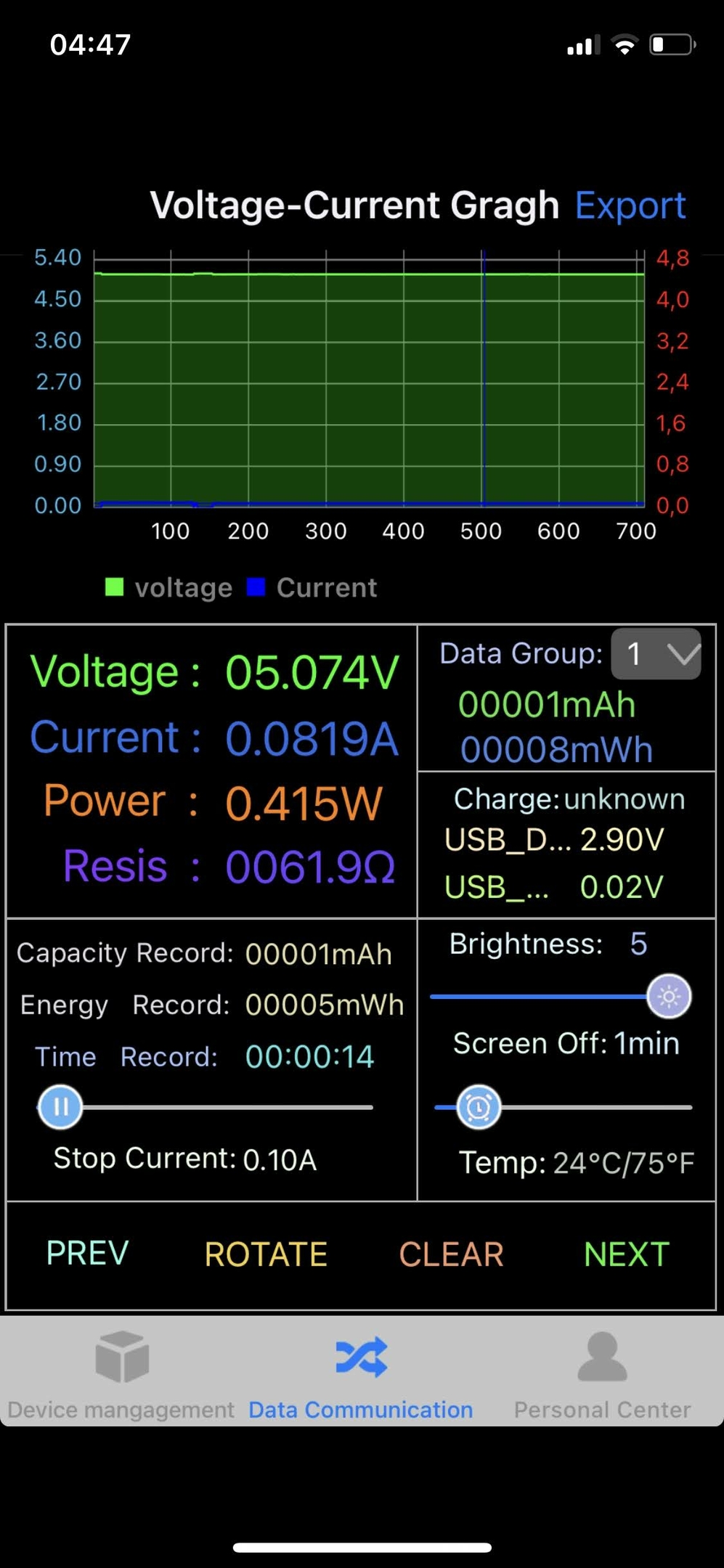The width and height of the screenshot is (724, 1568).
Task: Tap the Stop Current slider handle
Action: (60, 1107)
